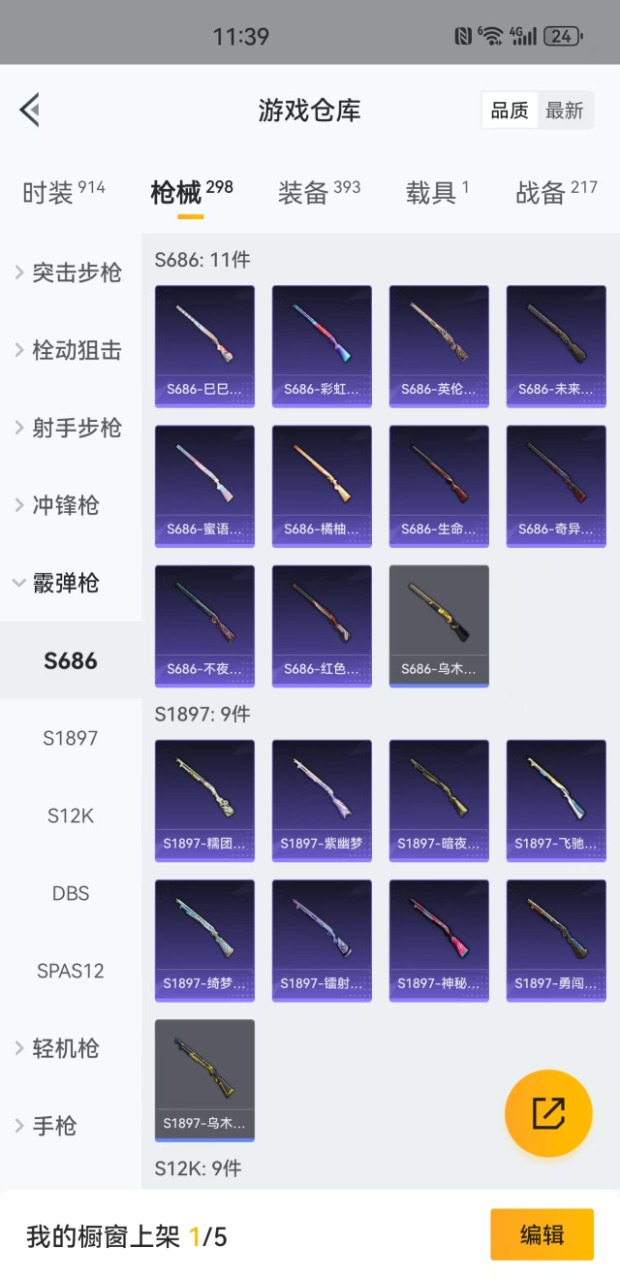Open the 载具 tab
Screen dimensions: 620x1280
(x=437, y=192)
